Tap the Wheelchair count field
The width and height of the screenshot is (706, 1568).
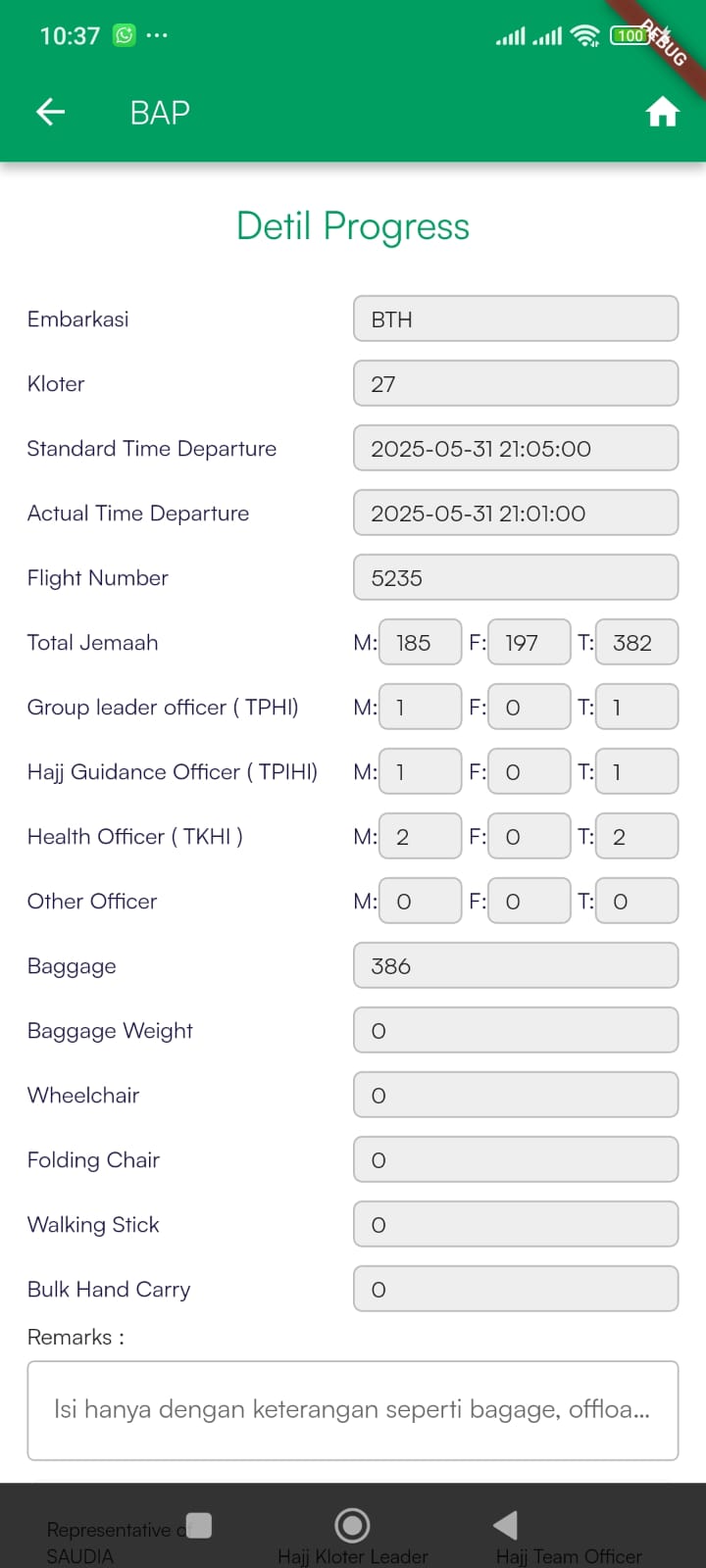coord(516,1096)
